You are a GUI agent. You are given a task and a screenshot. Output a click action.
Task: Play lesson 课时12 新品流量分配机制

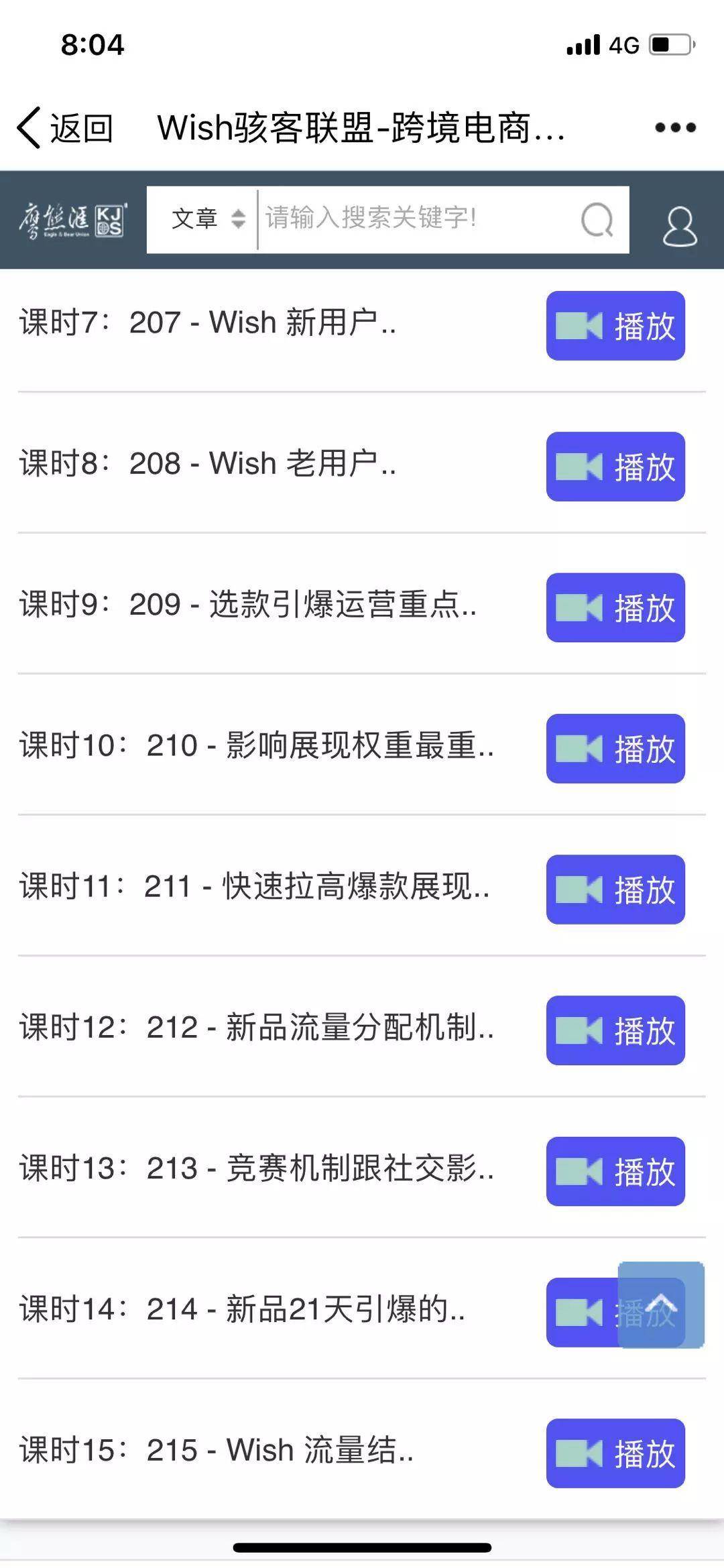615,1030
